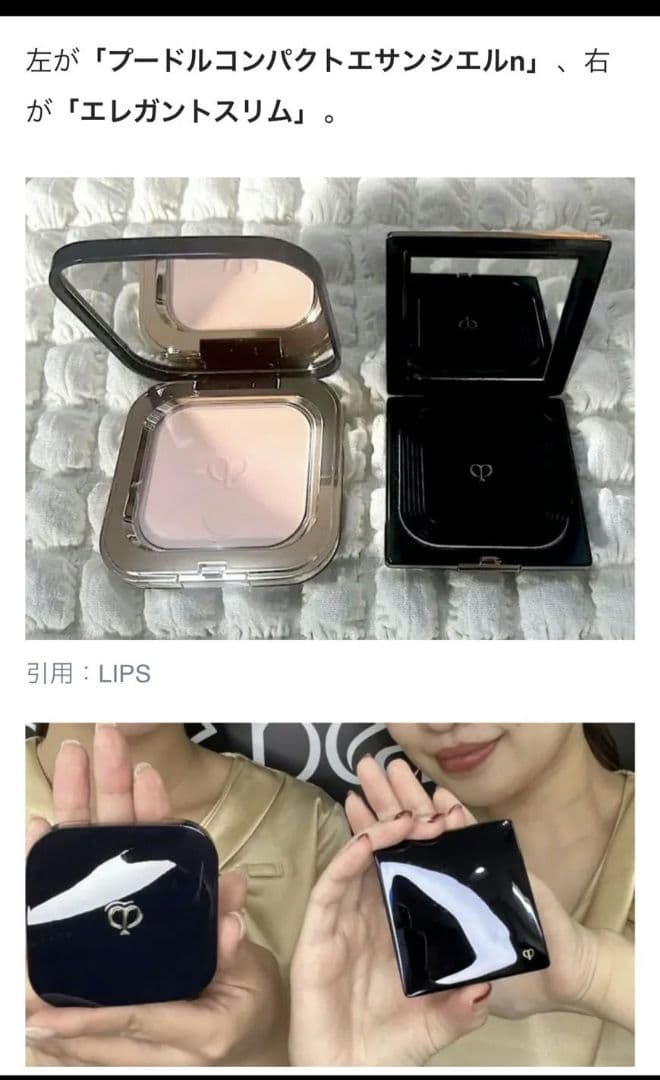This screenshot has width=660, height=1080.
Task: Open the photo of hands holding compacts
Action: click(x=330, y=893)
